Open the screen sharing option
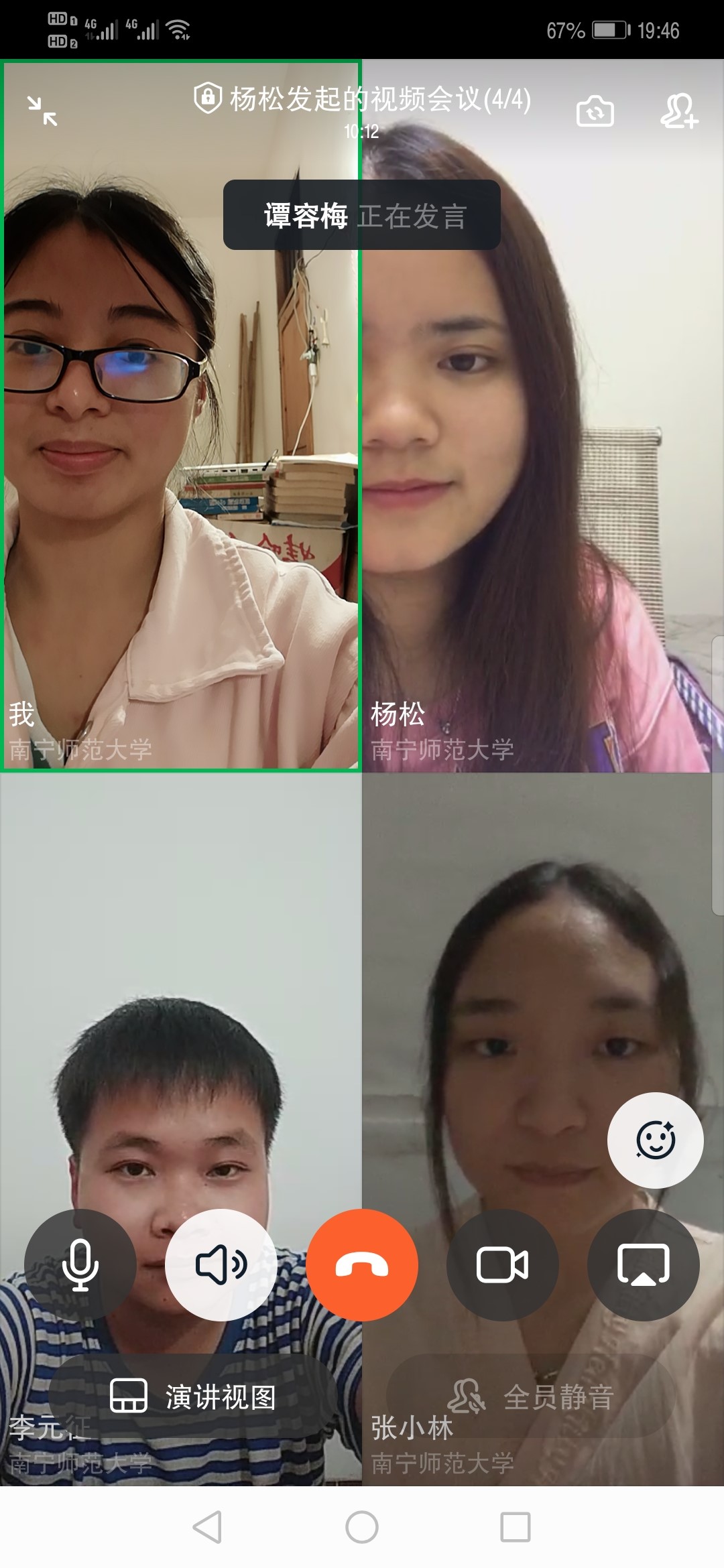The width and height of the screenshot is (724, 1568). [x=644, y=1265]
